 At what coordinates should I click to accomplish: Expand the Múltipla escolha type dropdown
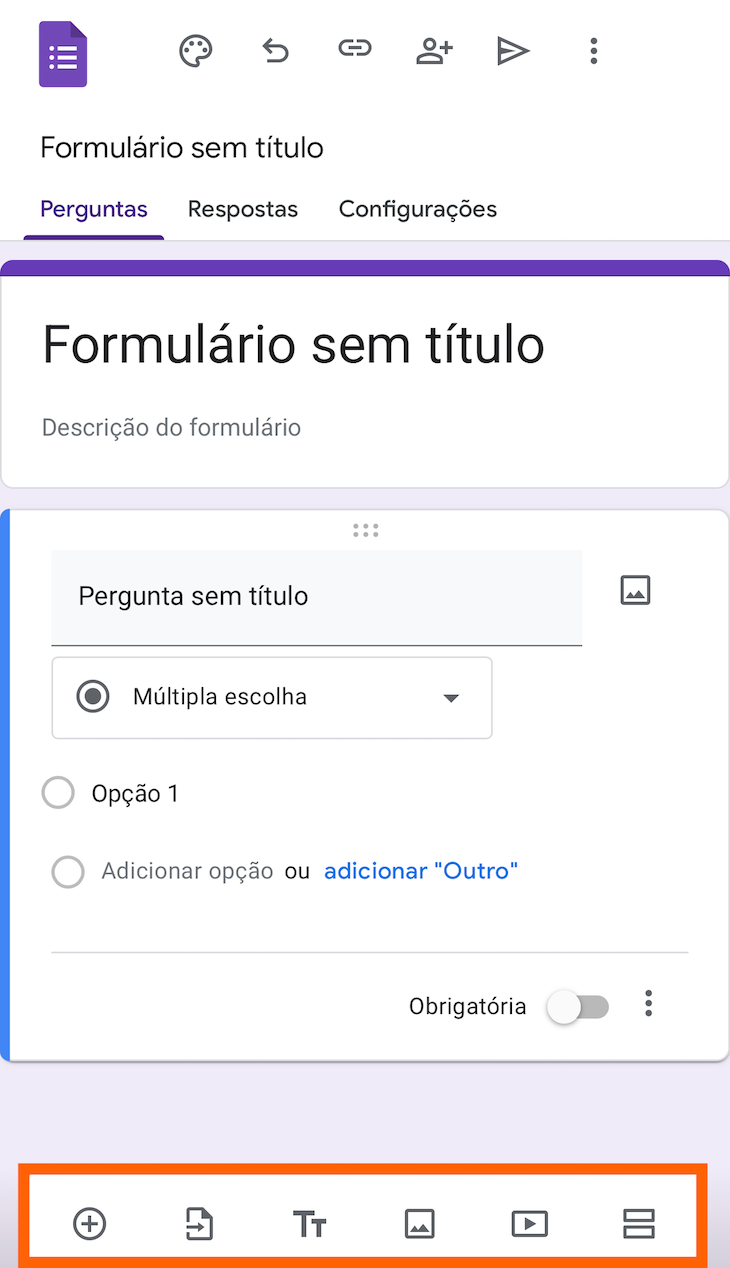pyautogui.click(x=272, y=698)
